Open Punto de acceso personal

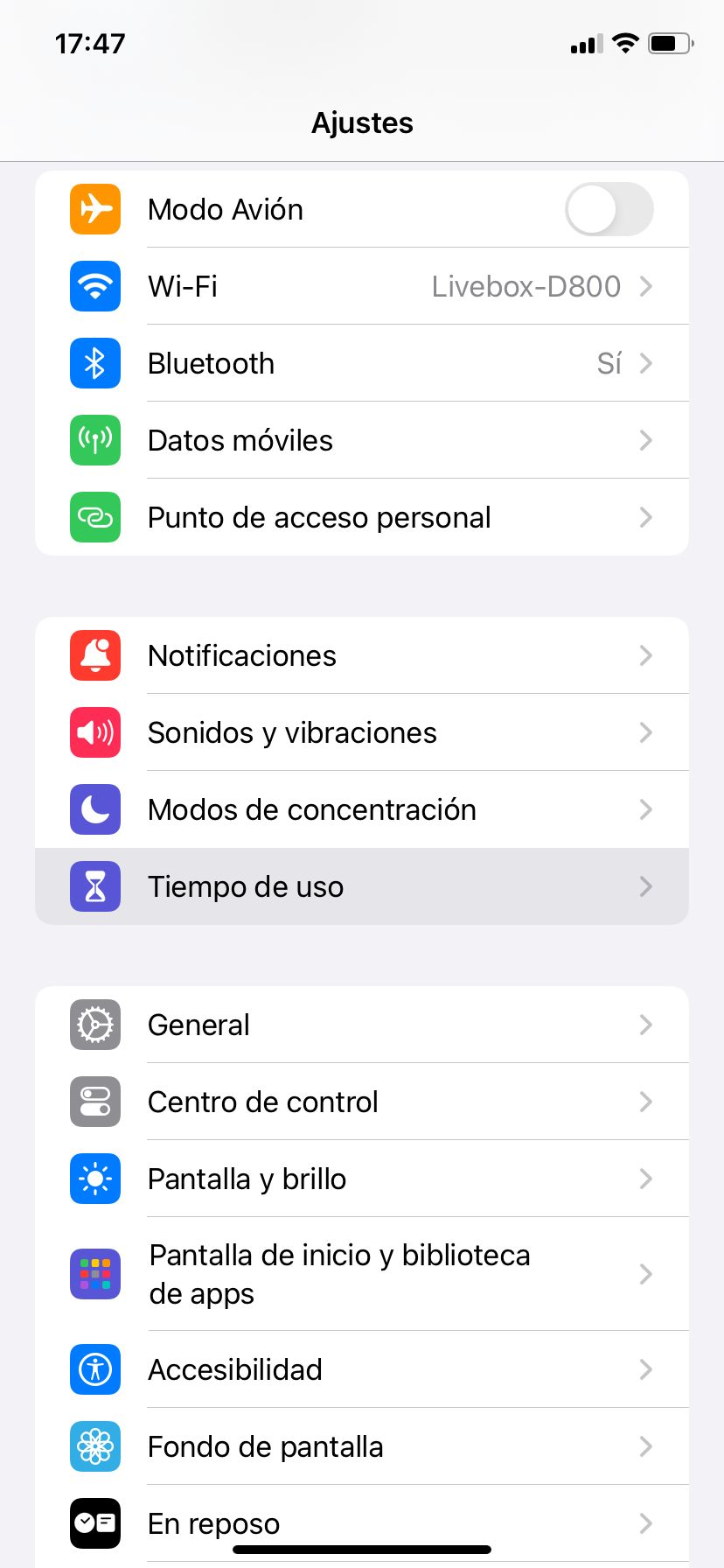click(362, 518)
